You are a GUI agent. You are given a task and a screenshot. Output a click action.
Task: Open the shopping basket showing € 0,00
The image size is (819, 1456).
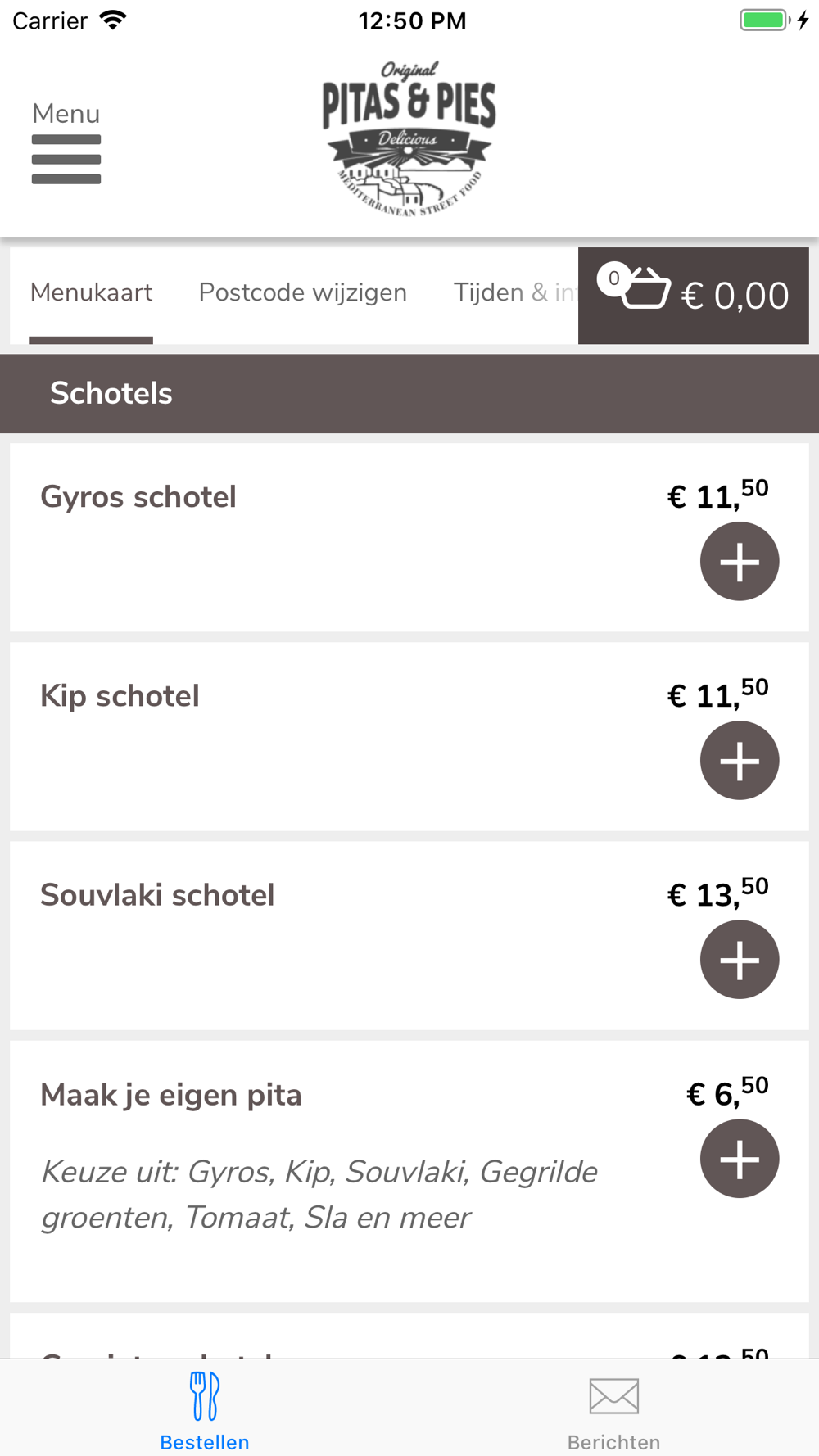(x=694, y=296)
